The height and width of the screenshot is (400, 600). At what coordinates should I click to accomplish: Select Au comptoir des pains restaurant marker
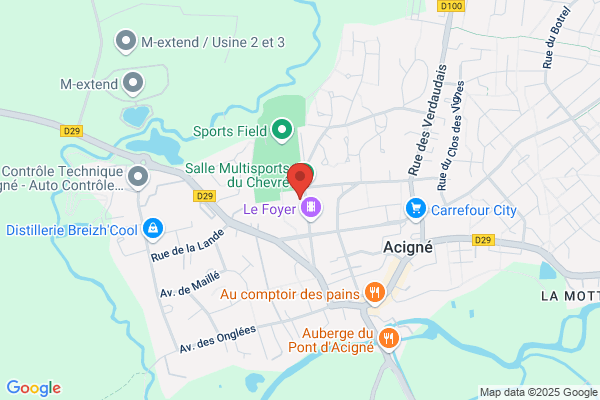pyautogui.click(x=375, y=293)
